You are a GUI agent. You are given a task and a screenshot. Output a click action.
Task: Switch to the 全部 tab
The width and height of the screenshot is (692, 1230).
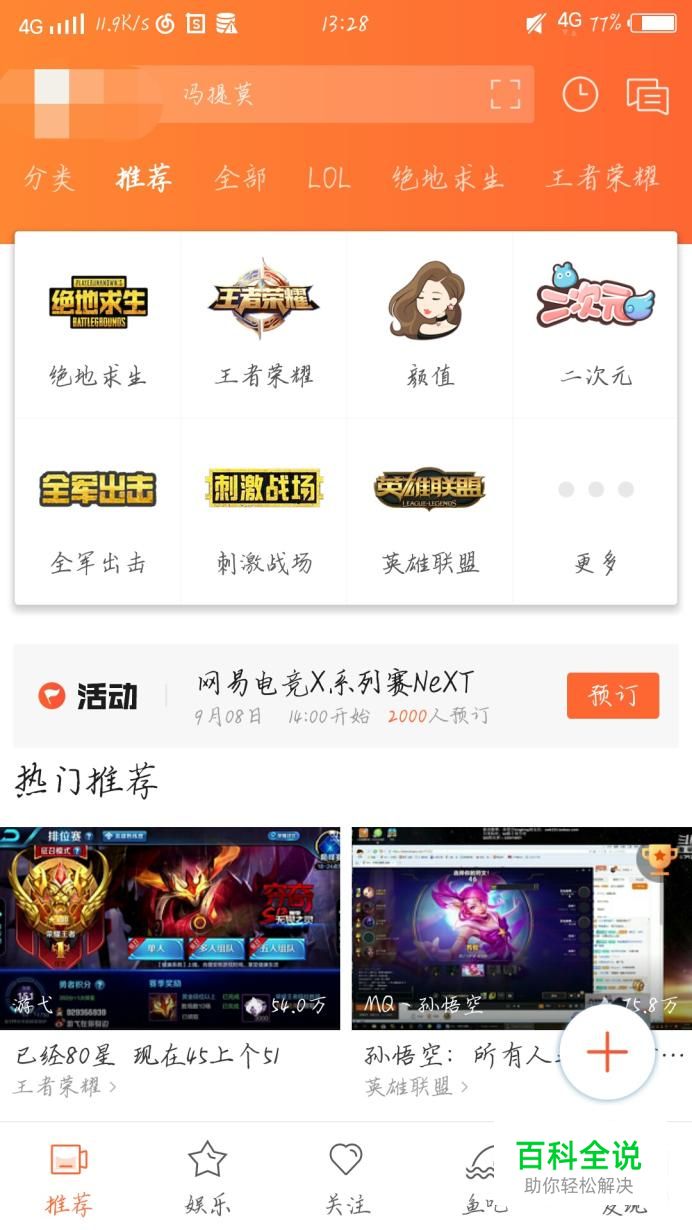pos(240,179)
